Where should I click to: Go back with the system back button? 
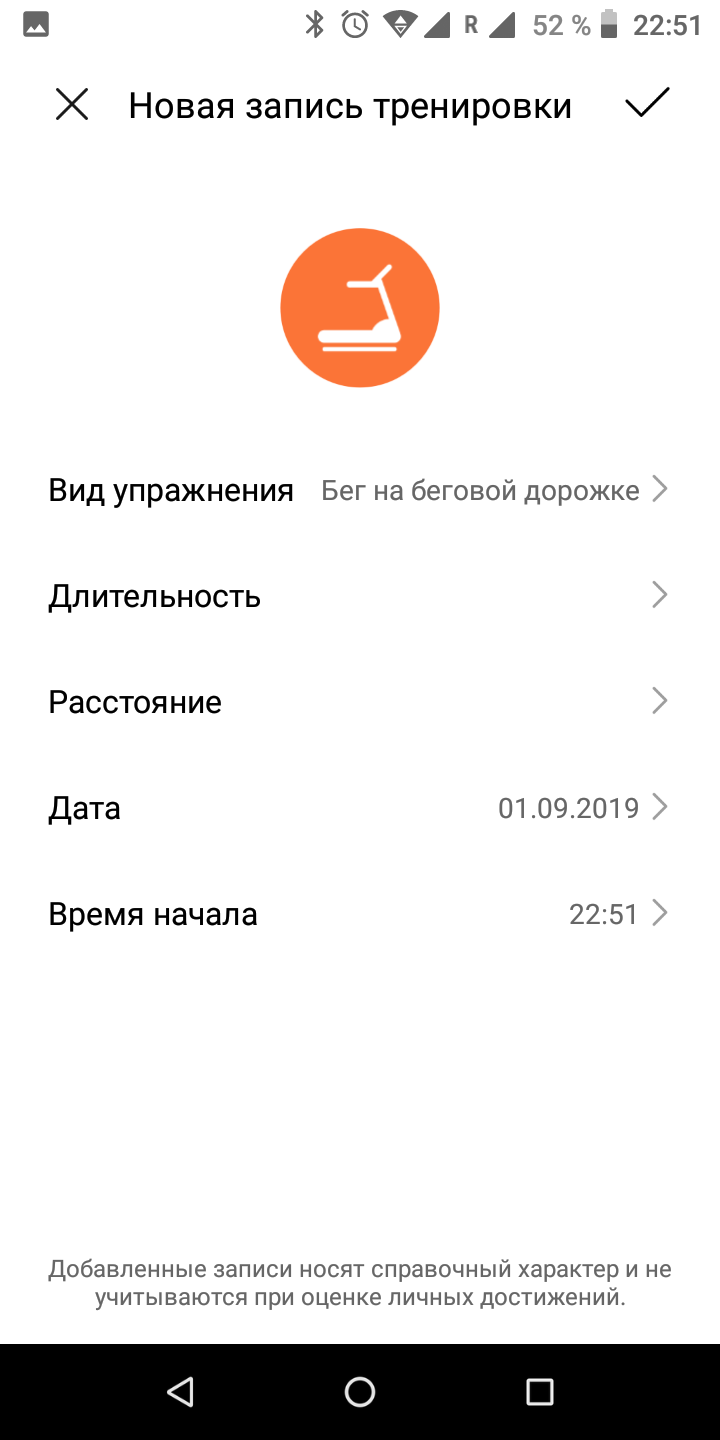coord(180,1391)
